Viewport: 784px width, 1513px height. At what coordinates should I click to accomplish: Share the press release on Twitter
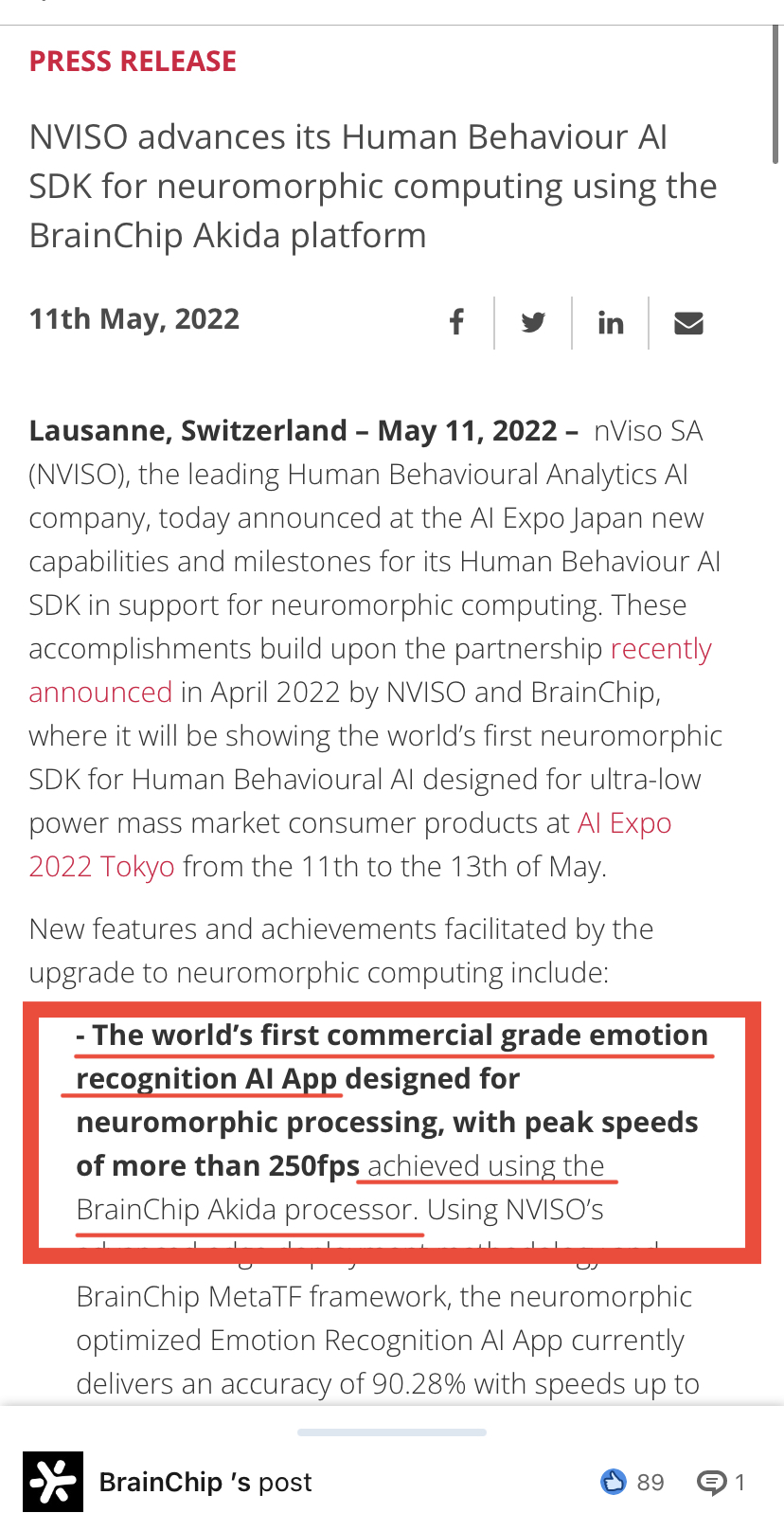[x=533, y=322]
